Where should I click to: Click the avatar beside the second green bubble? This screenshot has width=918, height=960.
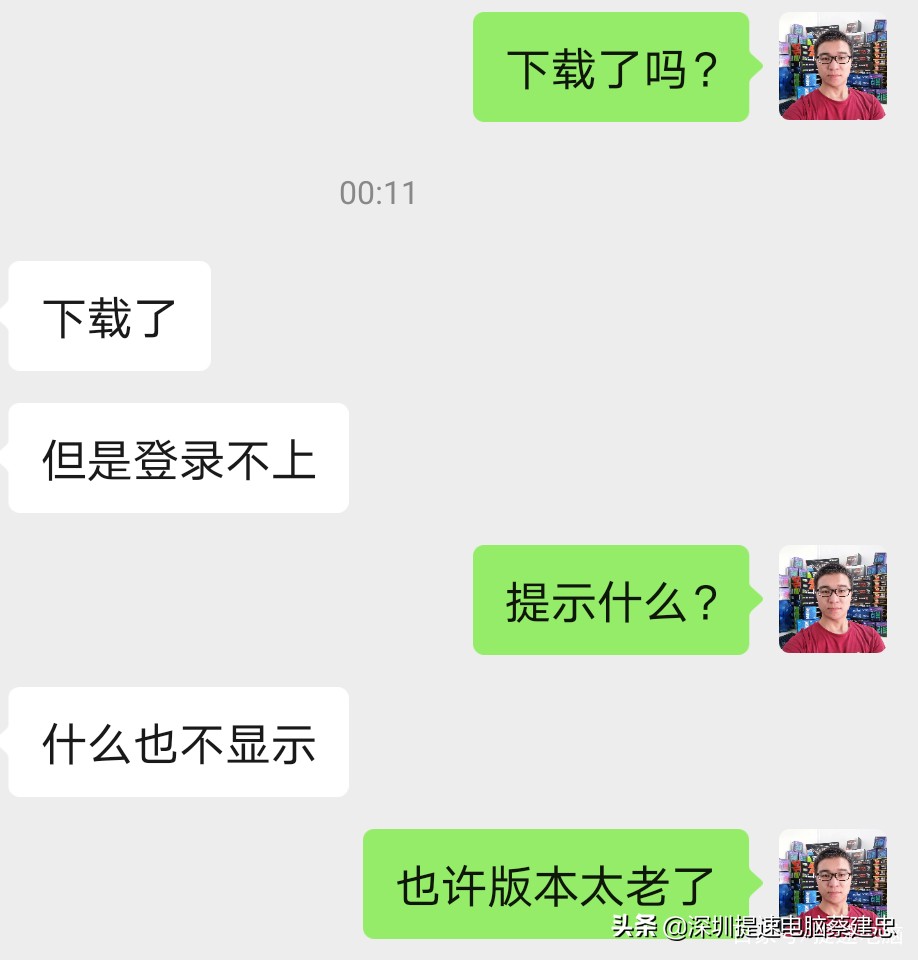click(832, 600)
